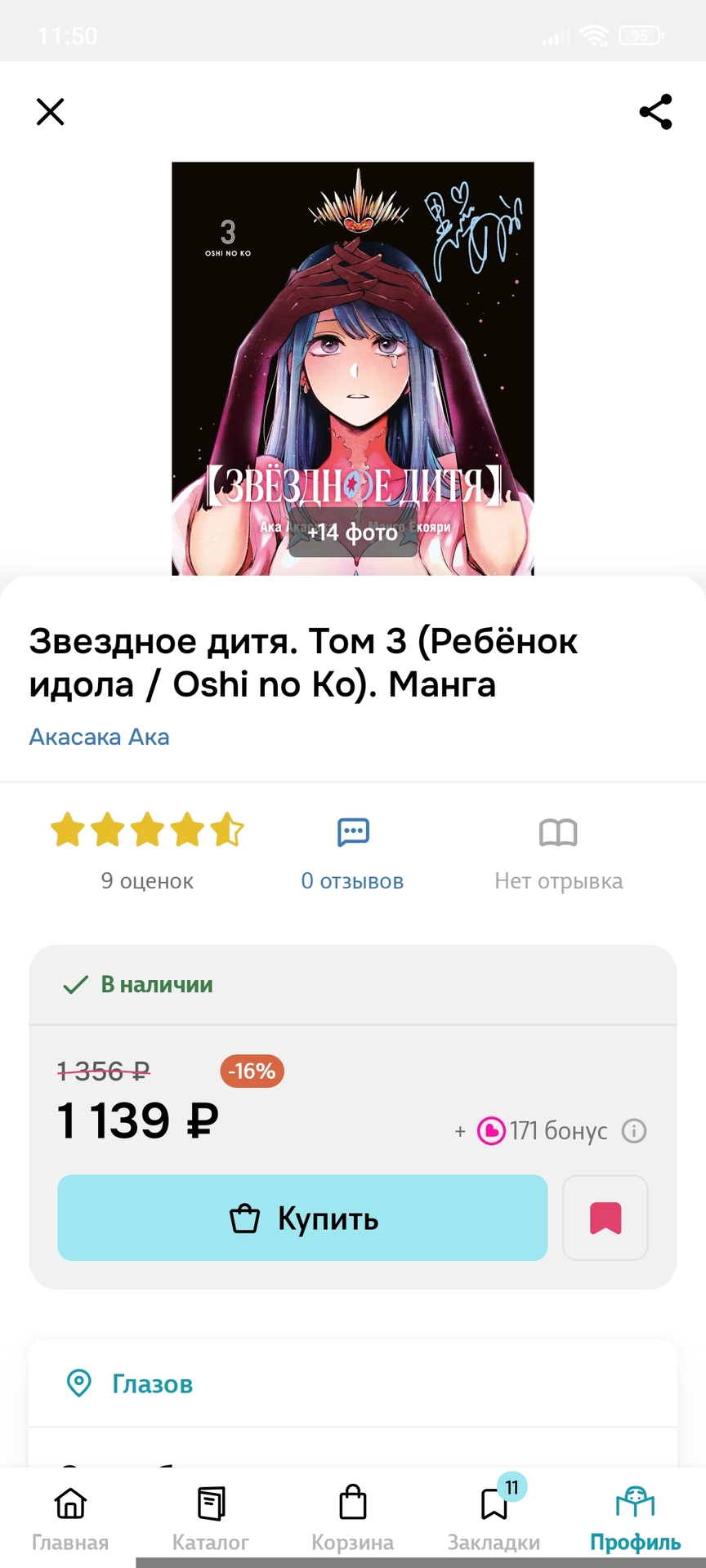
Task: Open the Корзина tab
Action: coord(352,1517)
